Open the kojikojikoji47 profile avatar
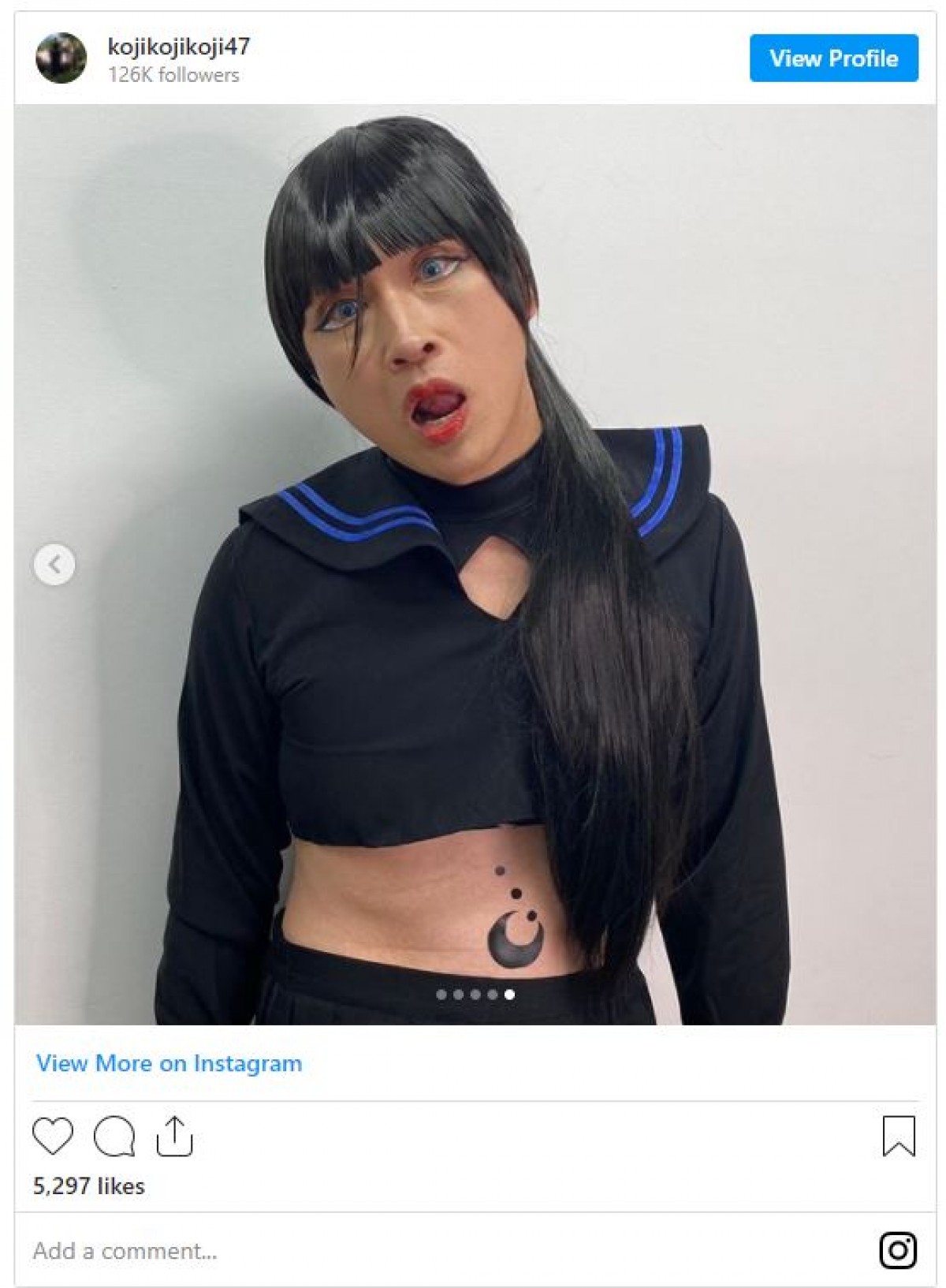The height and width of the screenshot is (1288, 946). (x=61, y=58)
